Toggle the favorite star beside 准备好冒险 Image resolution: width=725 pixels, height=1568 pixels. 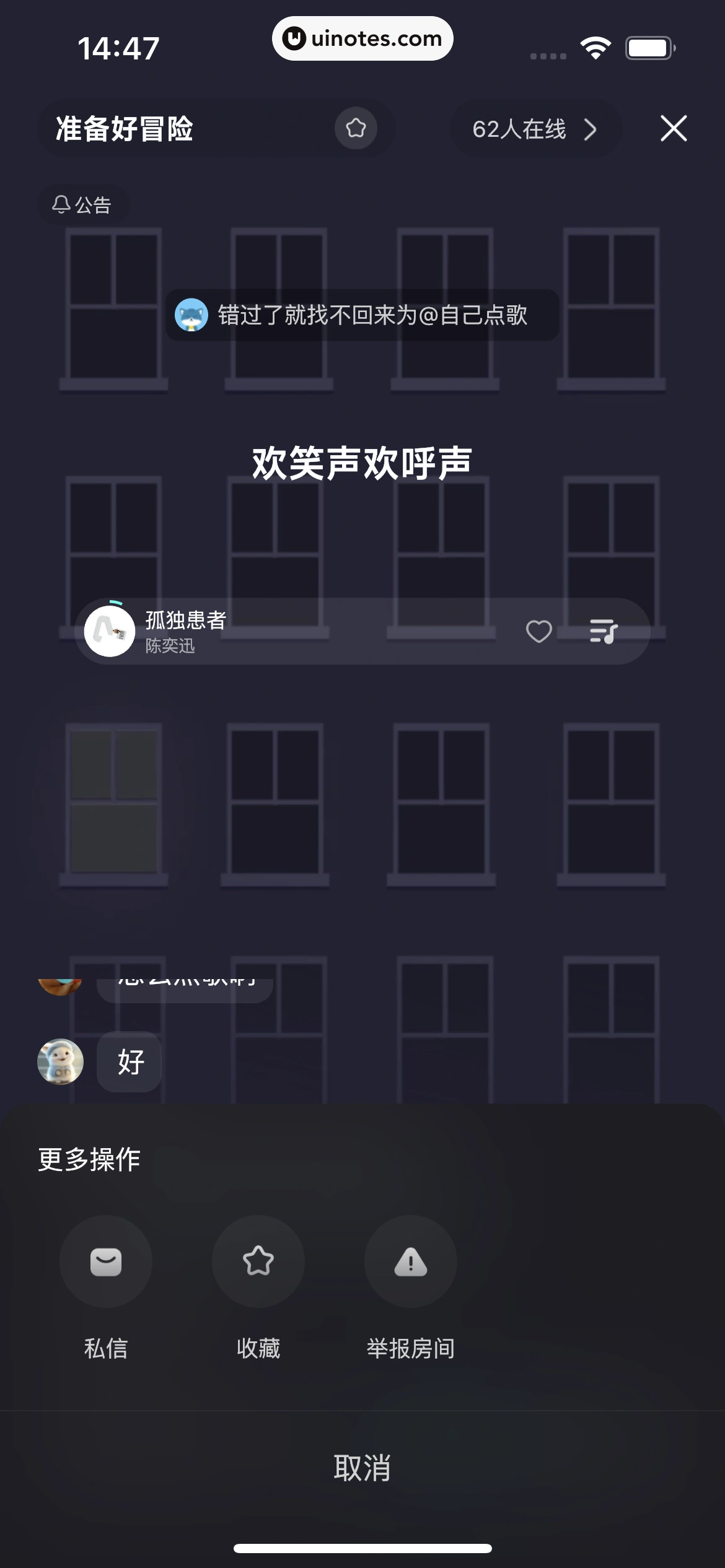(x=356, y=129)
